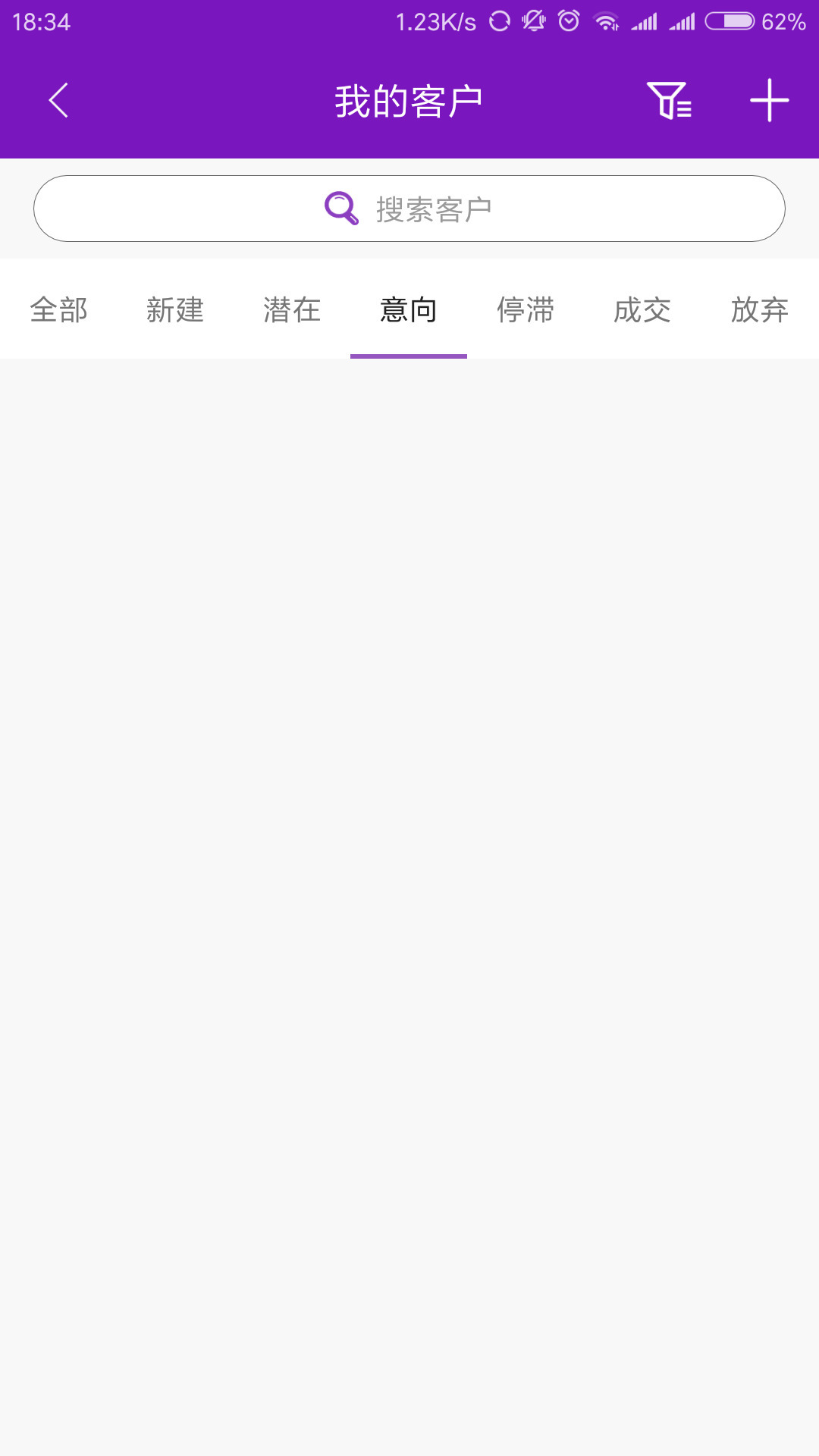Add a new customer with plus icon
Image resolution: width=819 pixels, height=1456 pixels.
pos(769,100)
